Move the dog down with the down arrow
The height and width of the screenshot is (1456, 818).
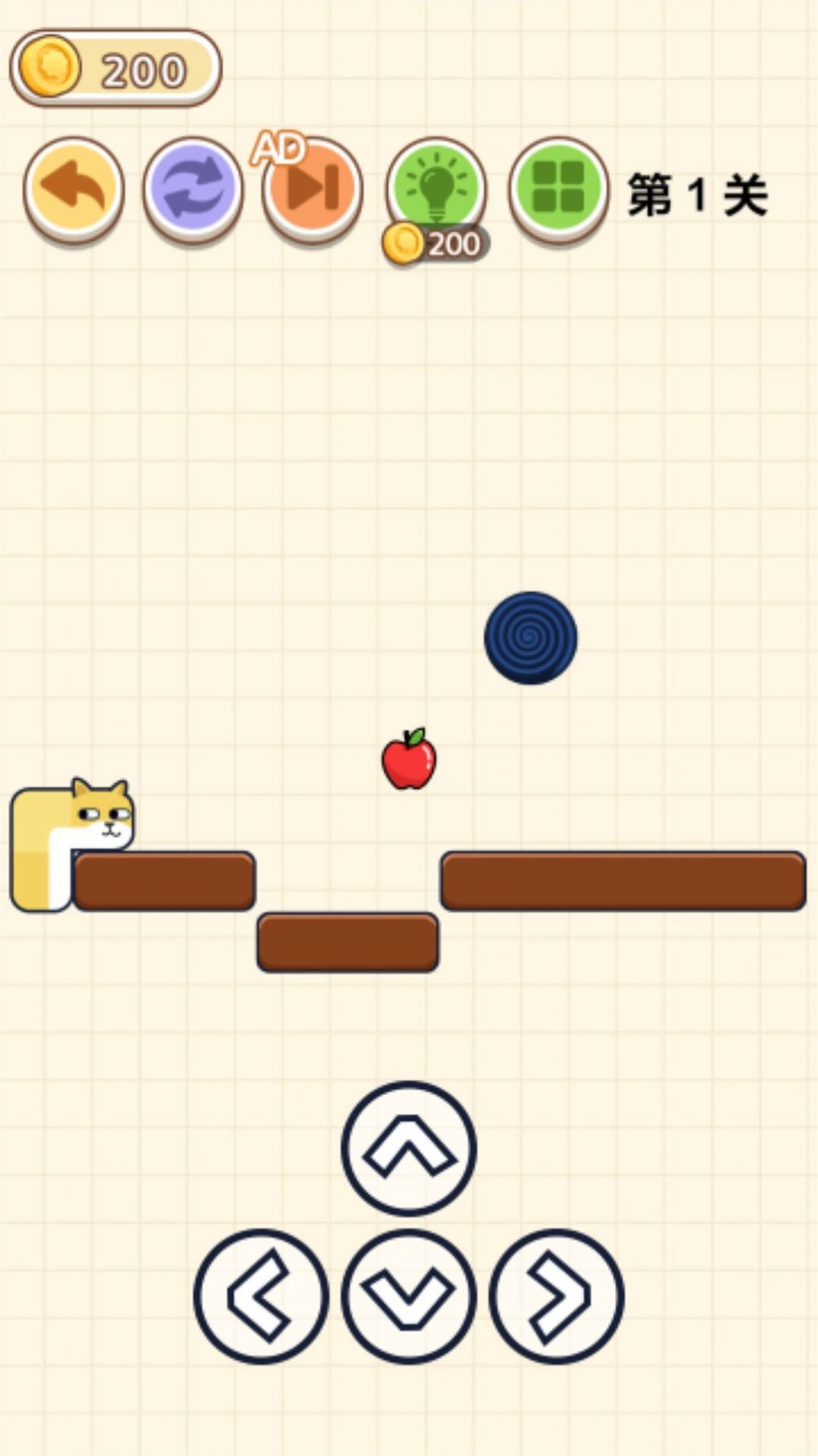pos(409,1296)
